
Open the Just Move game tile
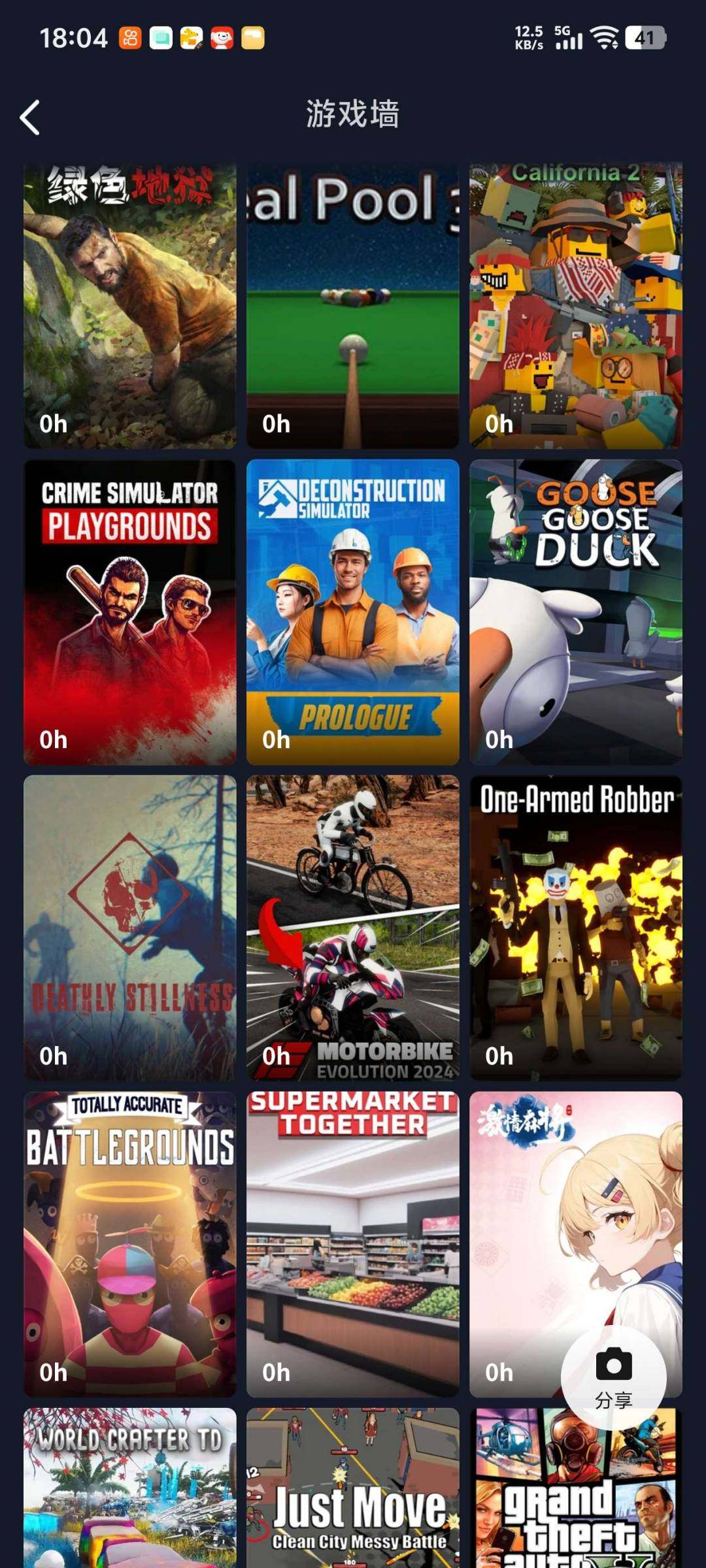(353, 1488)
